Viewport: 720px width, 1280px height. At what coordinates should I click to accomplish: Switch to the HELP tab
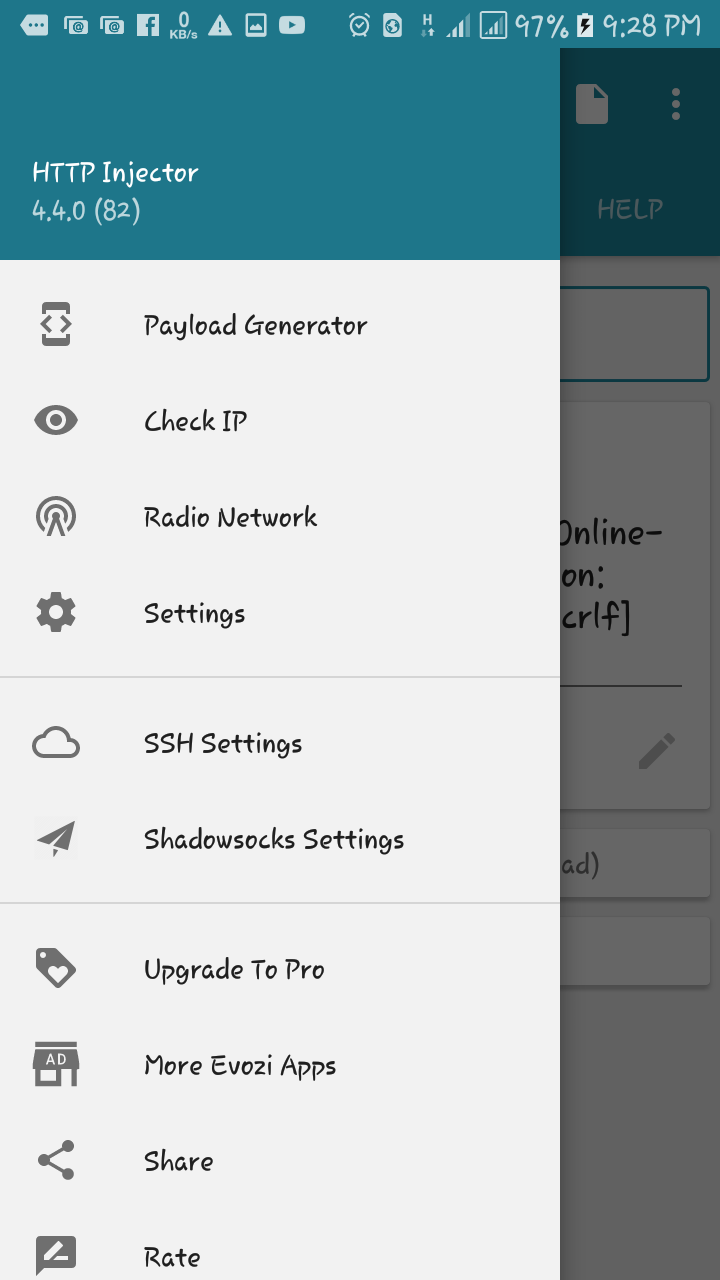[x=629, y=209]
